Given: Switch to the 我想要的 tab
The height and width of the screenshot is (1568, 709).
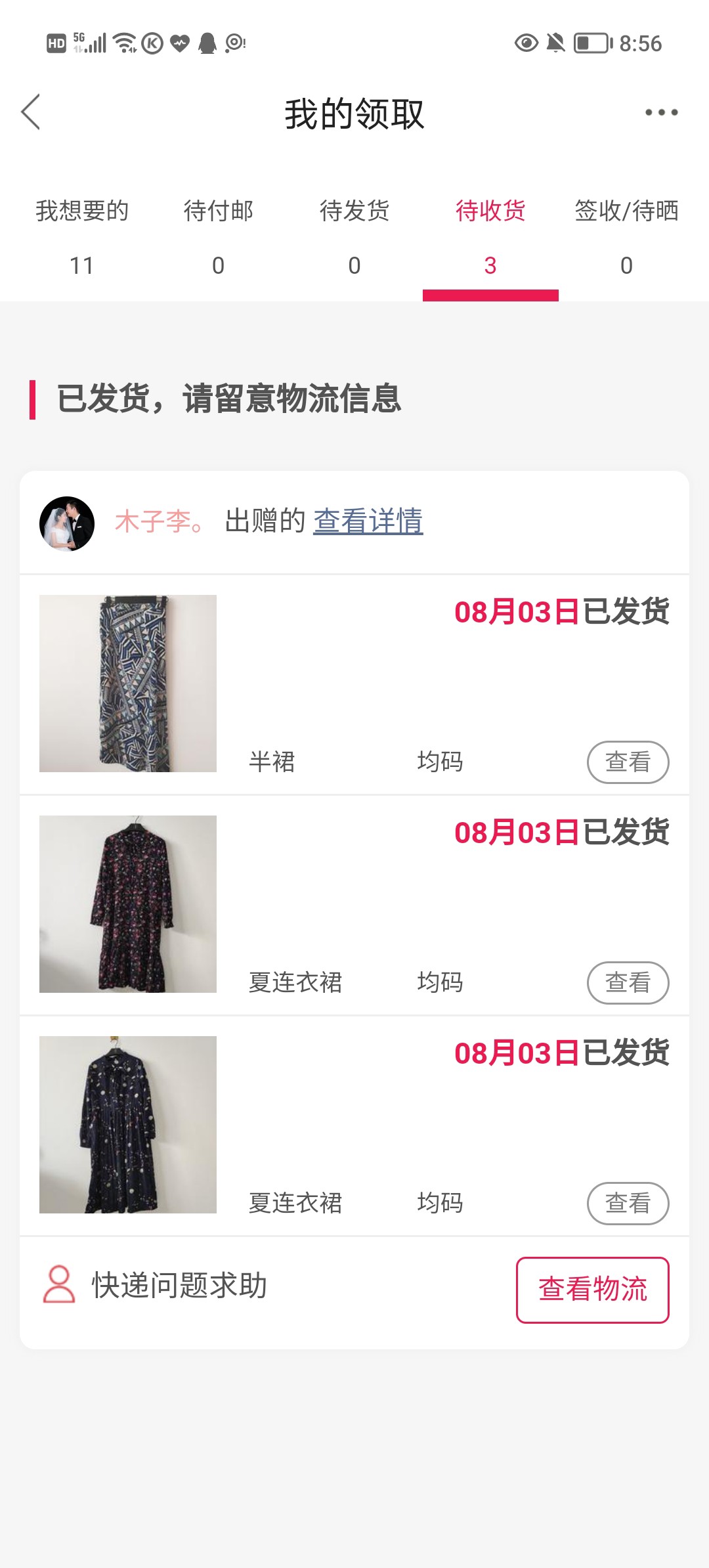Looking at the screenshot, I should [82, 236].
